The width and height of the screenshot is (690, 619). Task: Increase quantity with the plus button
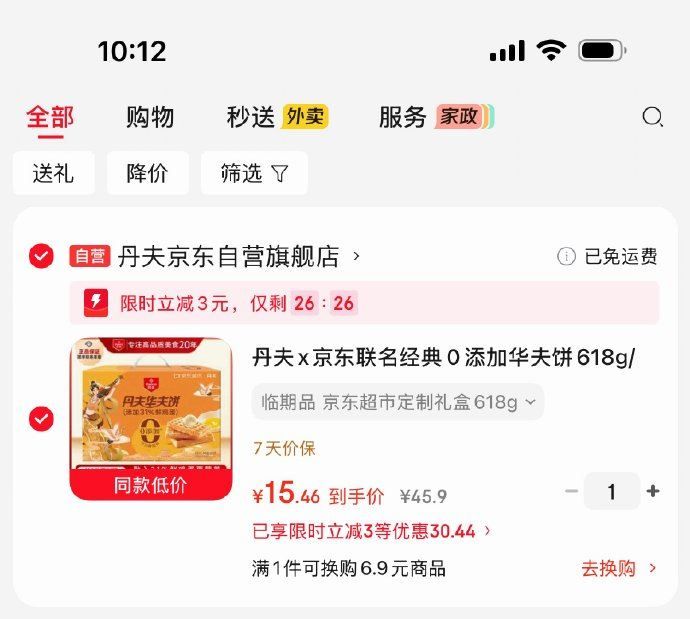pos(653,491)
